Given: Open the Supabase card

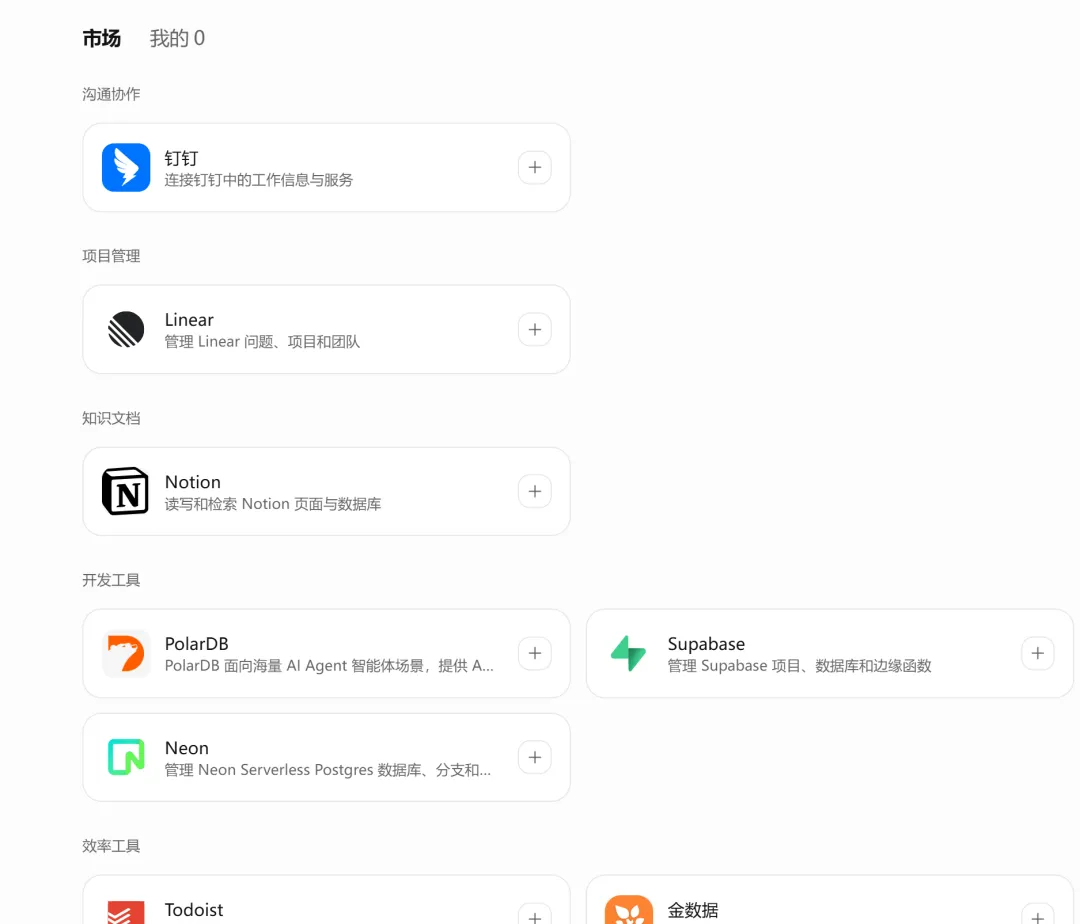Looking at the screenshot, I should tap(829, 653).
